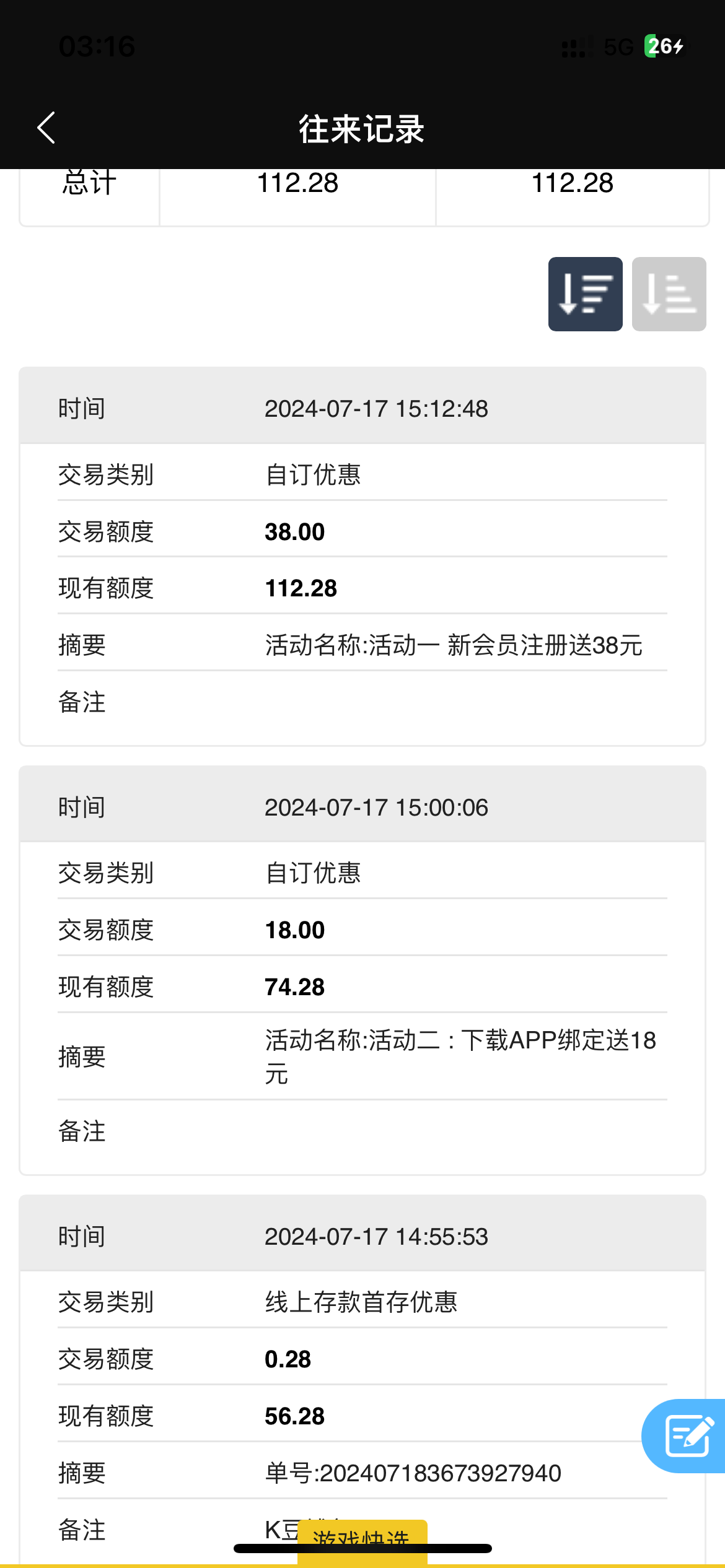Tap the 03:16 time in status bar
Screen dimensions: 725x1568
point(95,46)
